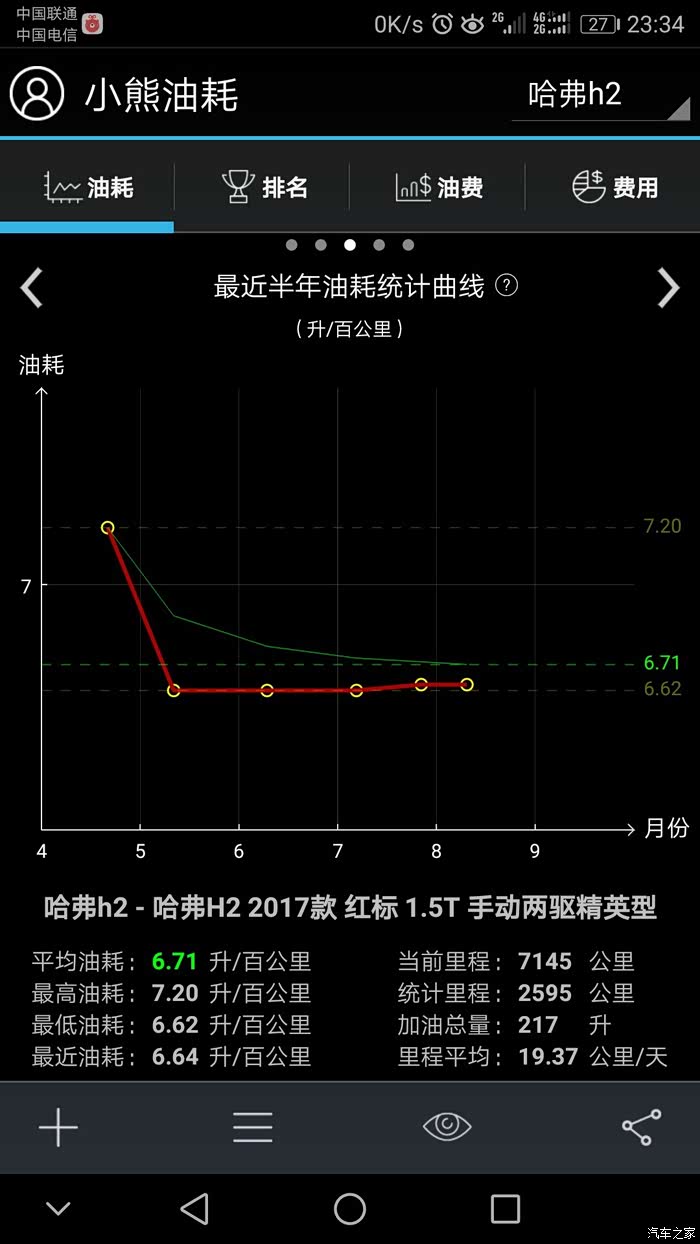Open the list menu icon
700x1244 pixels.
[253, 1127]
